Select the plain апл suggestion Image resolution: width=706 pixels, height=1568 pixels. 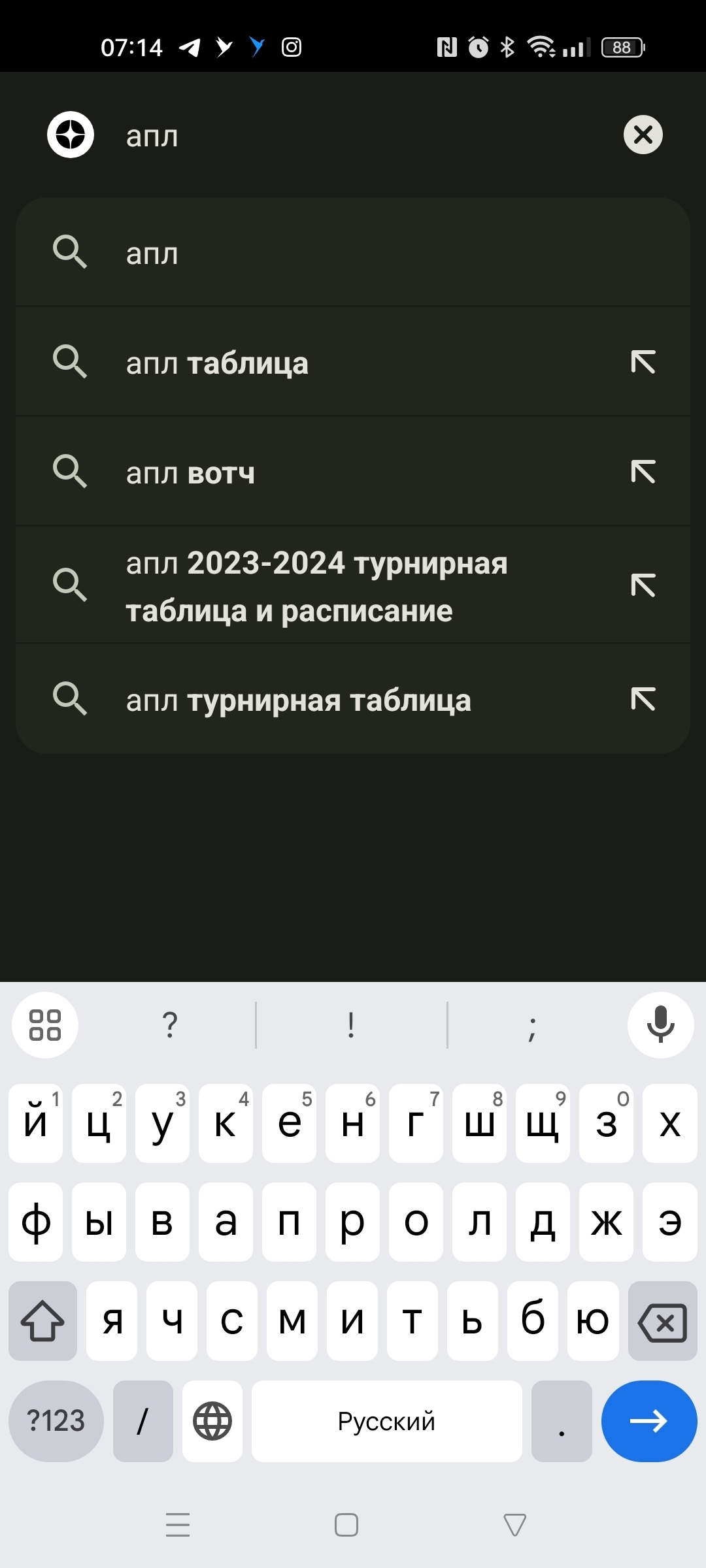click(x=353, y=253)
